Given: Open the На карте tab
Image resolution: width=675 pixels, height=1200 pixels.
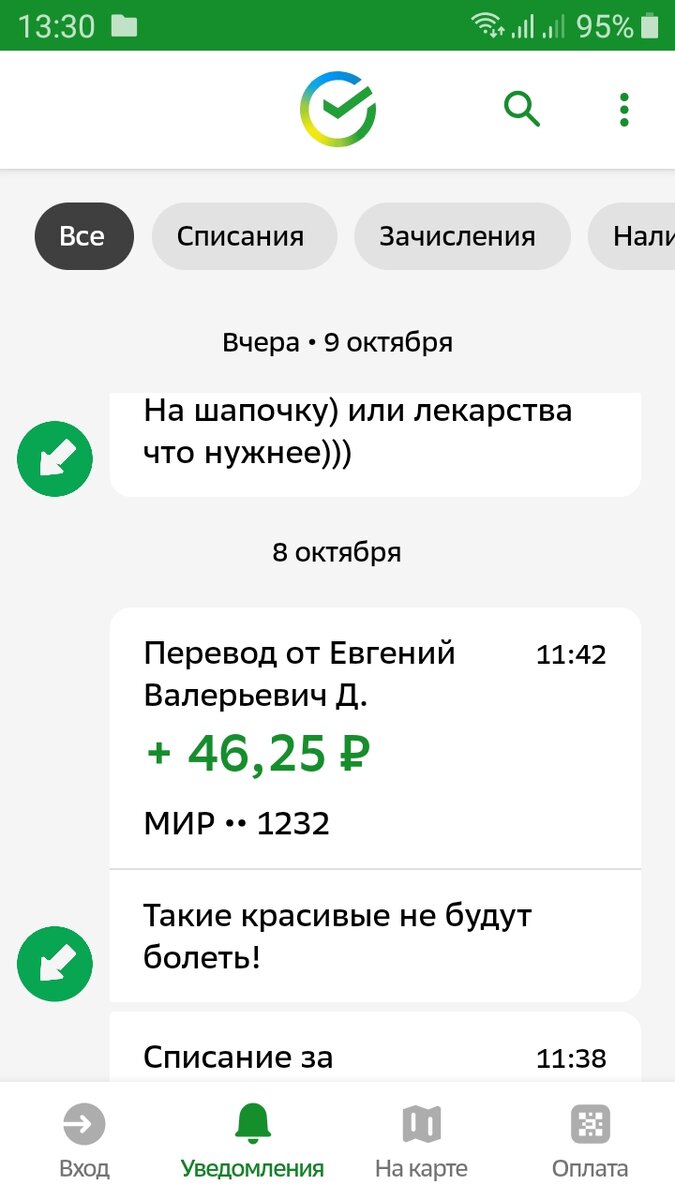Looking at the screenshot, I should (421, 1140).
